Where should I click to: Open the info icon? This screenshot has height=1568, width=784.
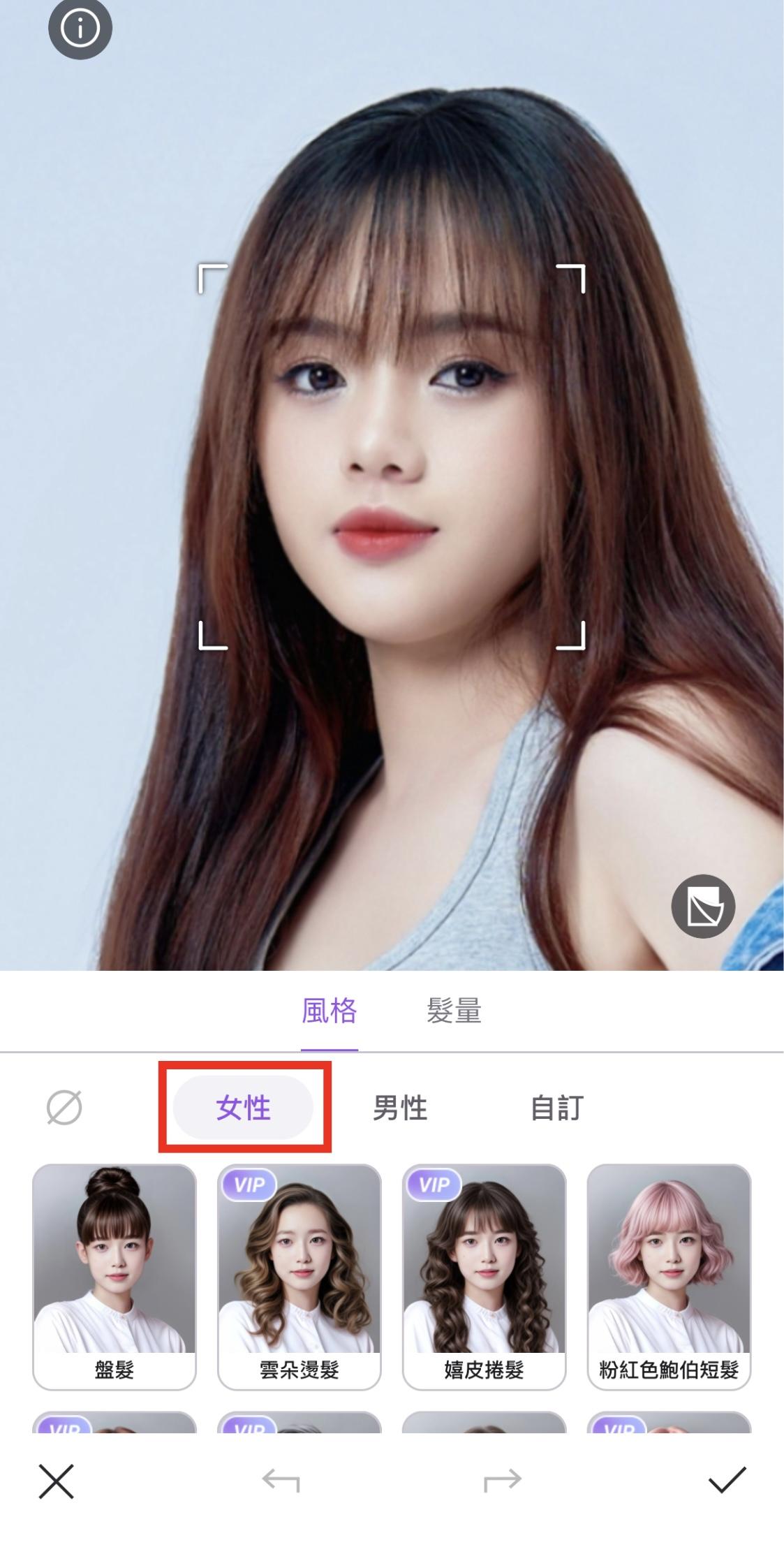tap(80, 29)
